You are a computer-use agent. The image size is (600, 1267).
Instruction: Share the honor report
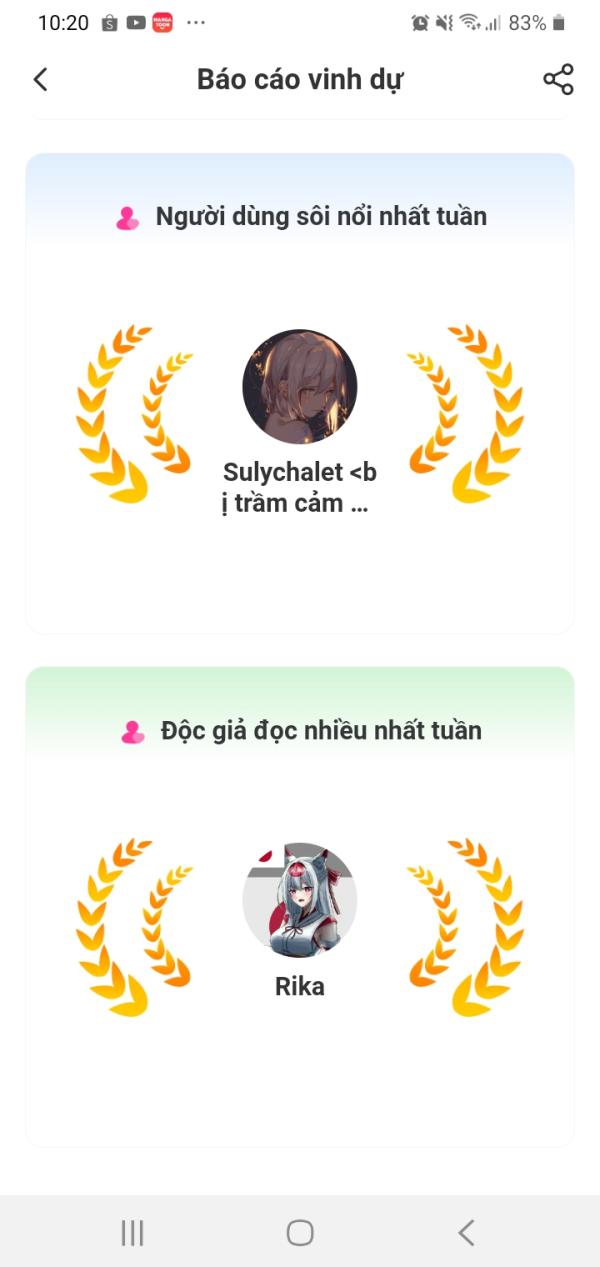point(558,80)
